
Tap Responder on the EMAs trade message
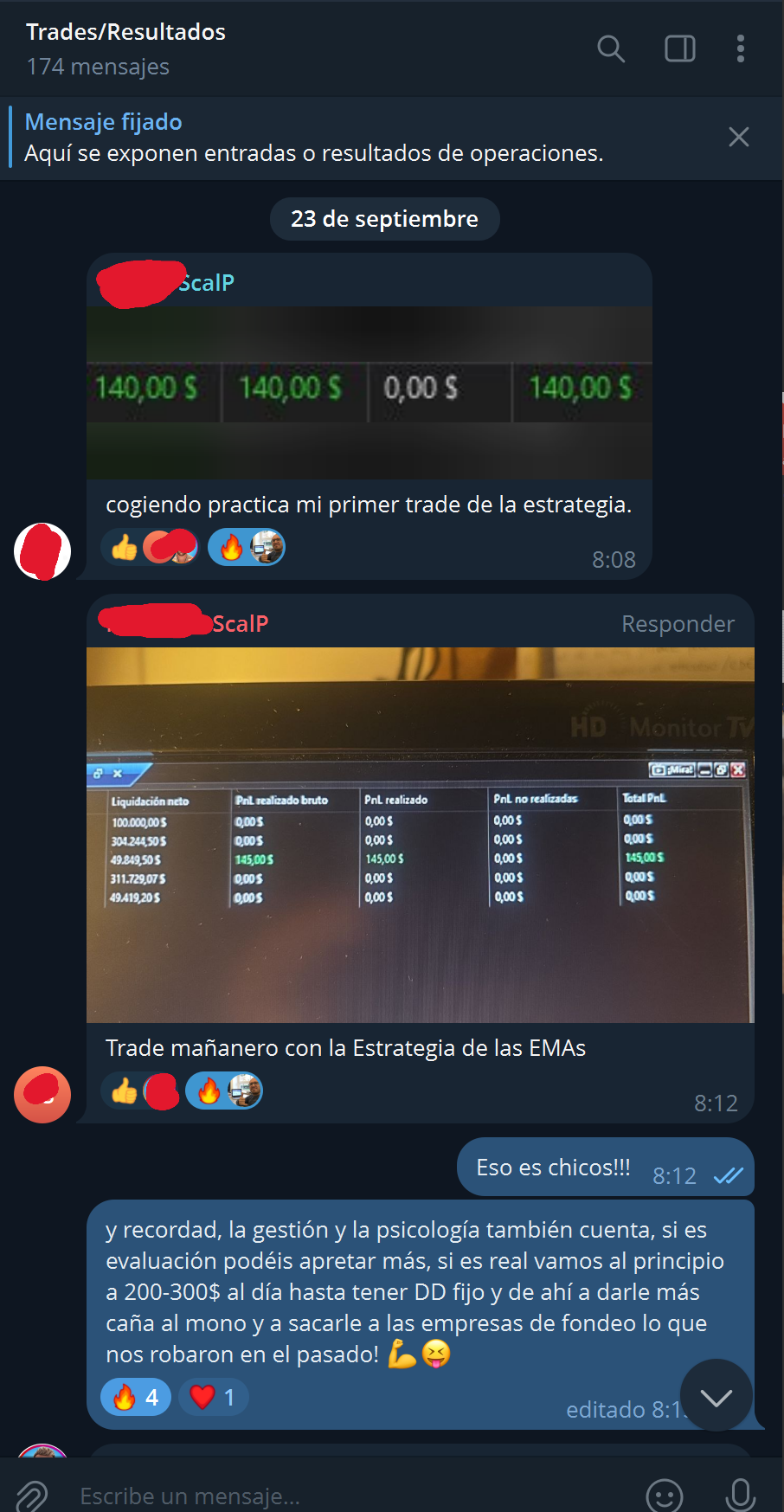coord(678,624)
